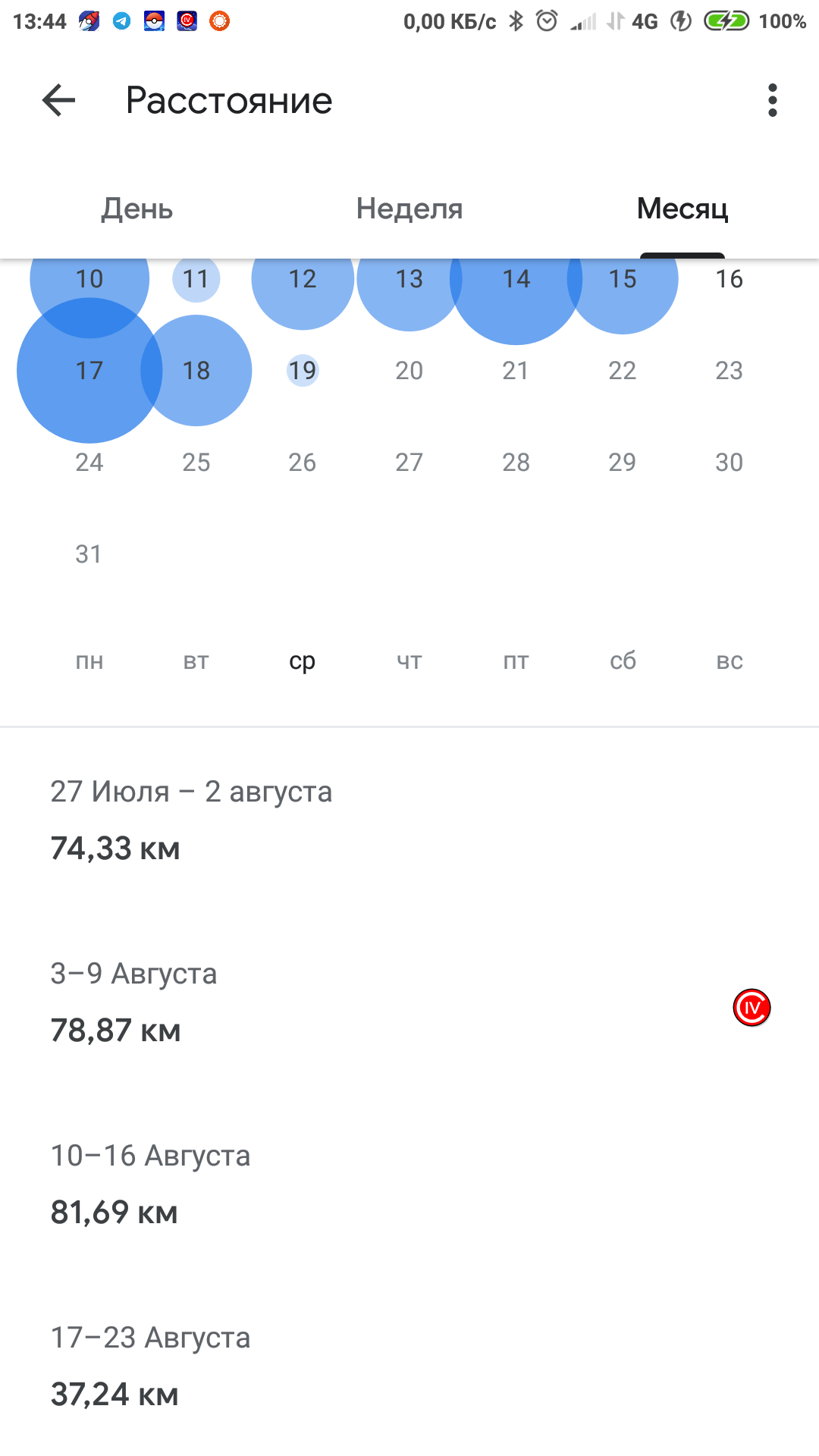This screenshot has height=1456, width=819.
Task: Choose day 15 in the calendar
Action: tap(623, 280)
